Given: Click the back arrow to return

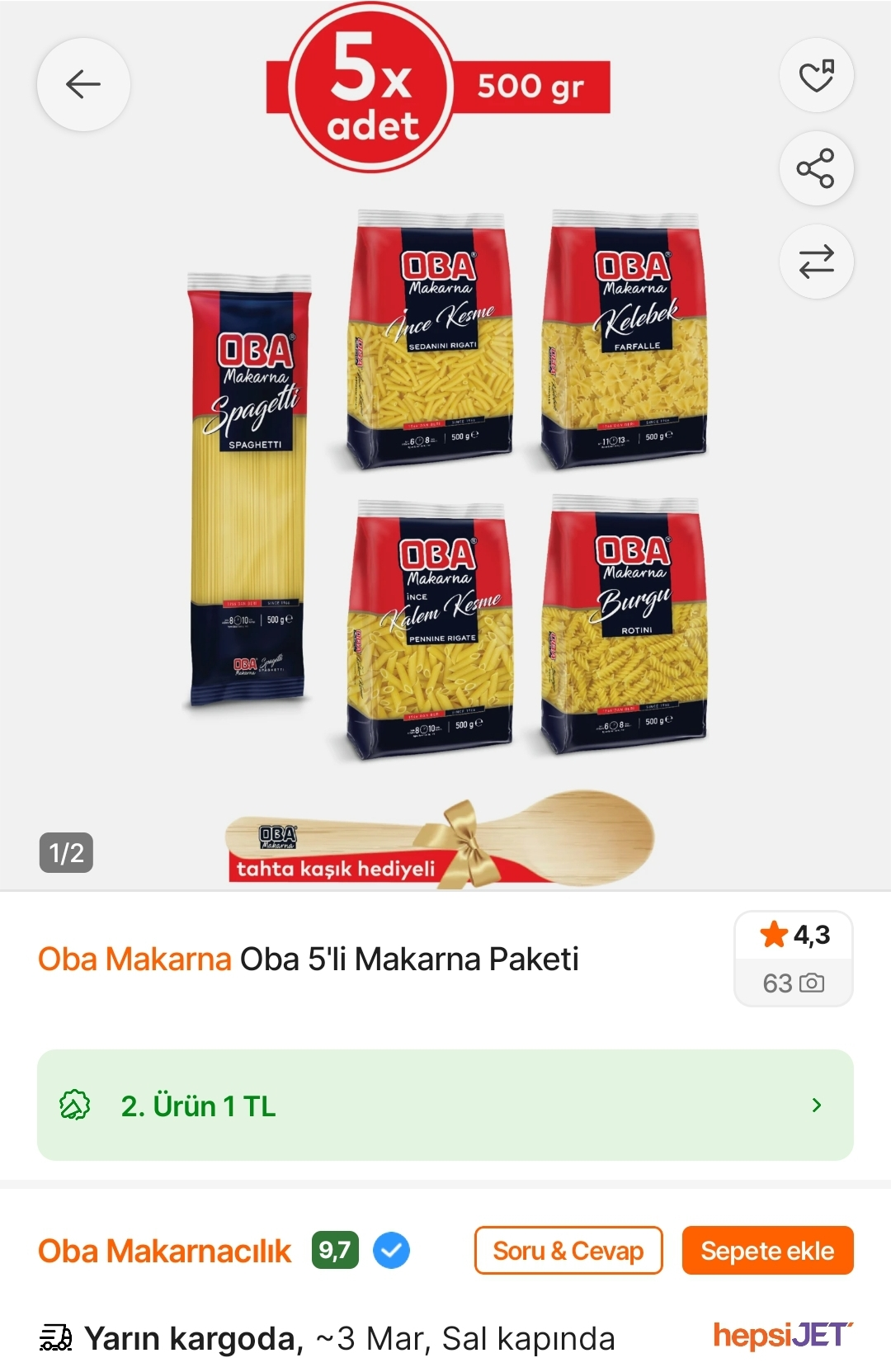Looking at the screenshot, I should pos(82,85).
